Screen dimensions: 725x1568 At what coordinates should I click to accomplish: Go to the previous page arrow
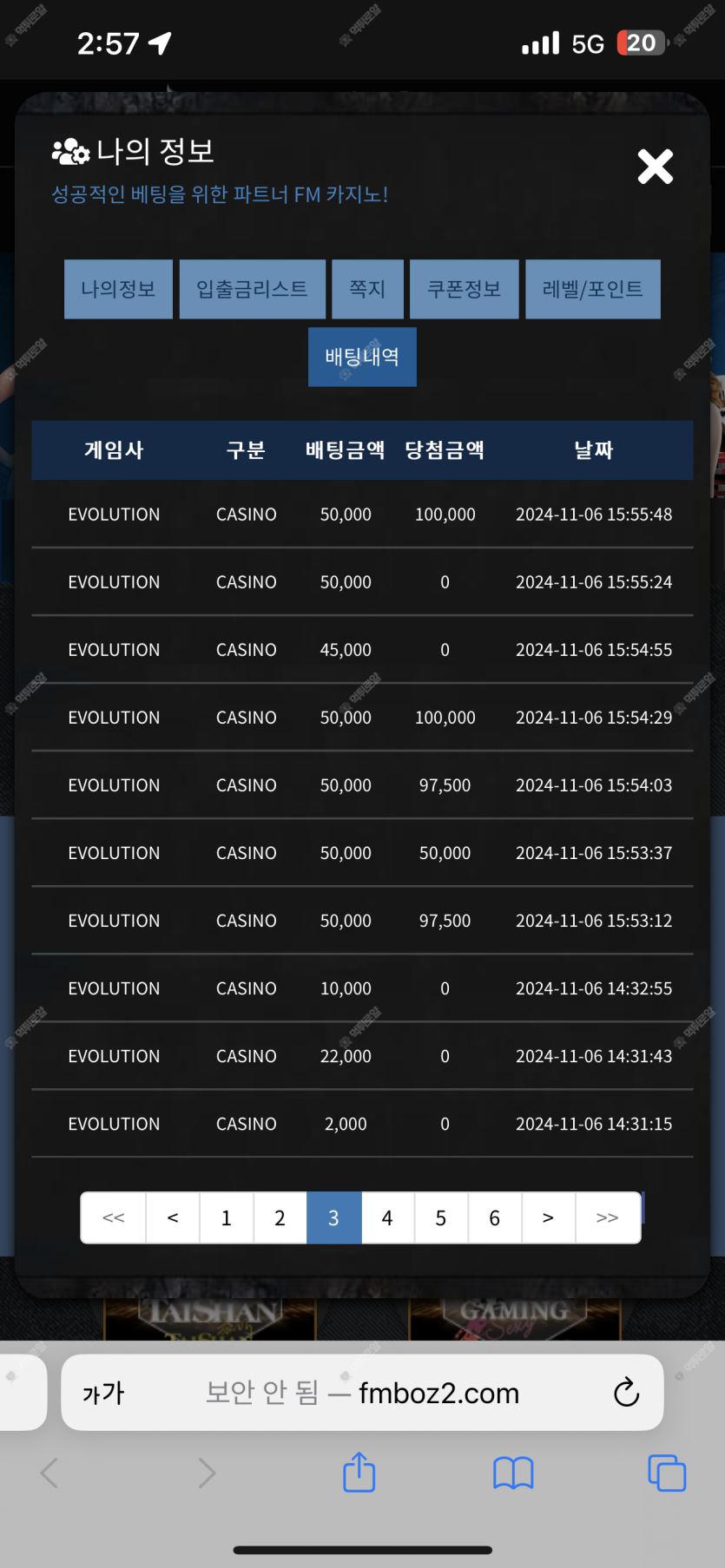[173, 1217]
